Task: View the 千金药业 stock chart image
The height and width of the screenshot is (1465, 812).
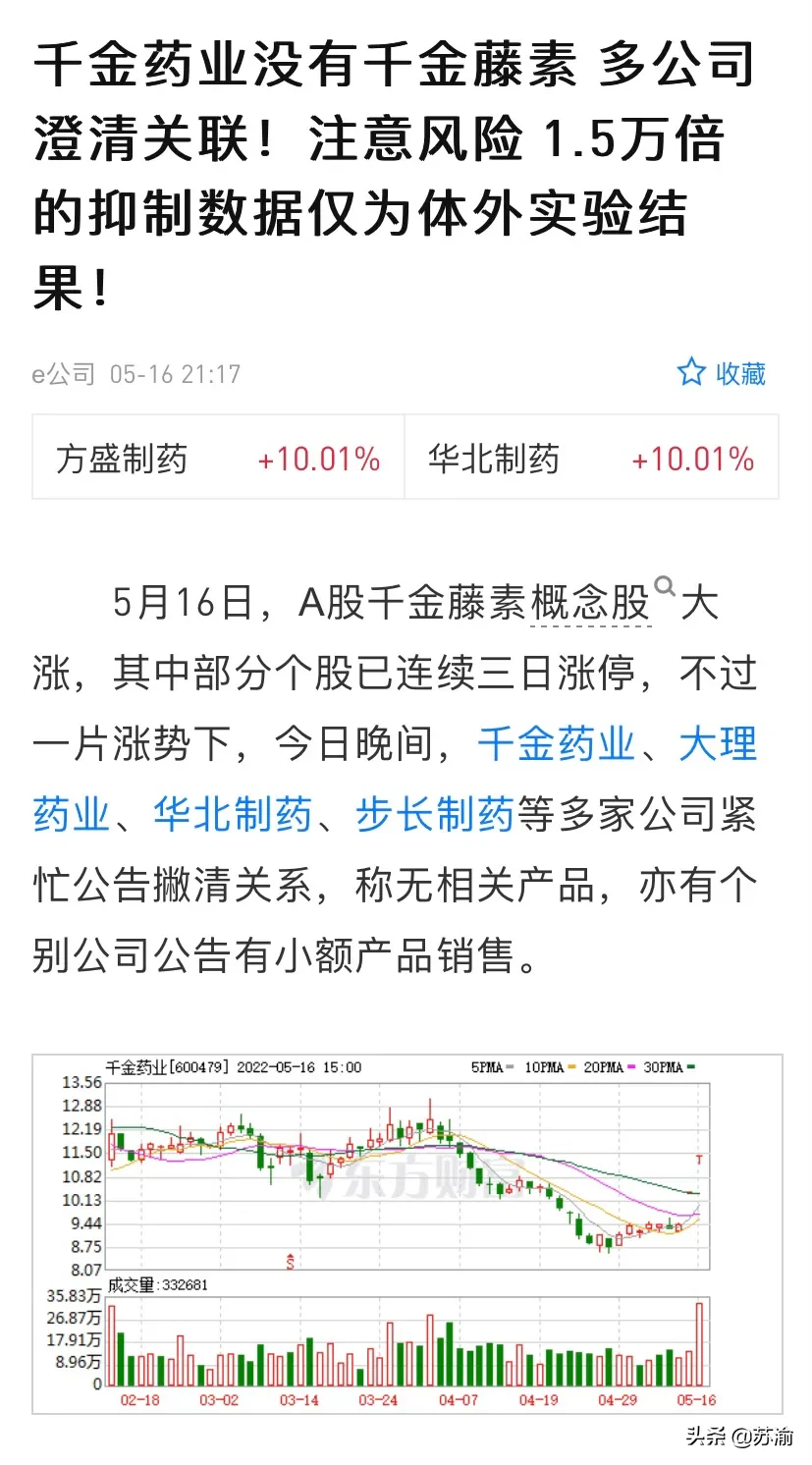Action: [x=406, y=1233]
